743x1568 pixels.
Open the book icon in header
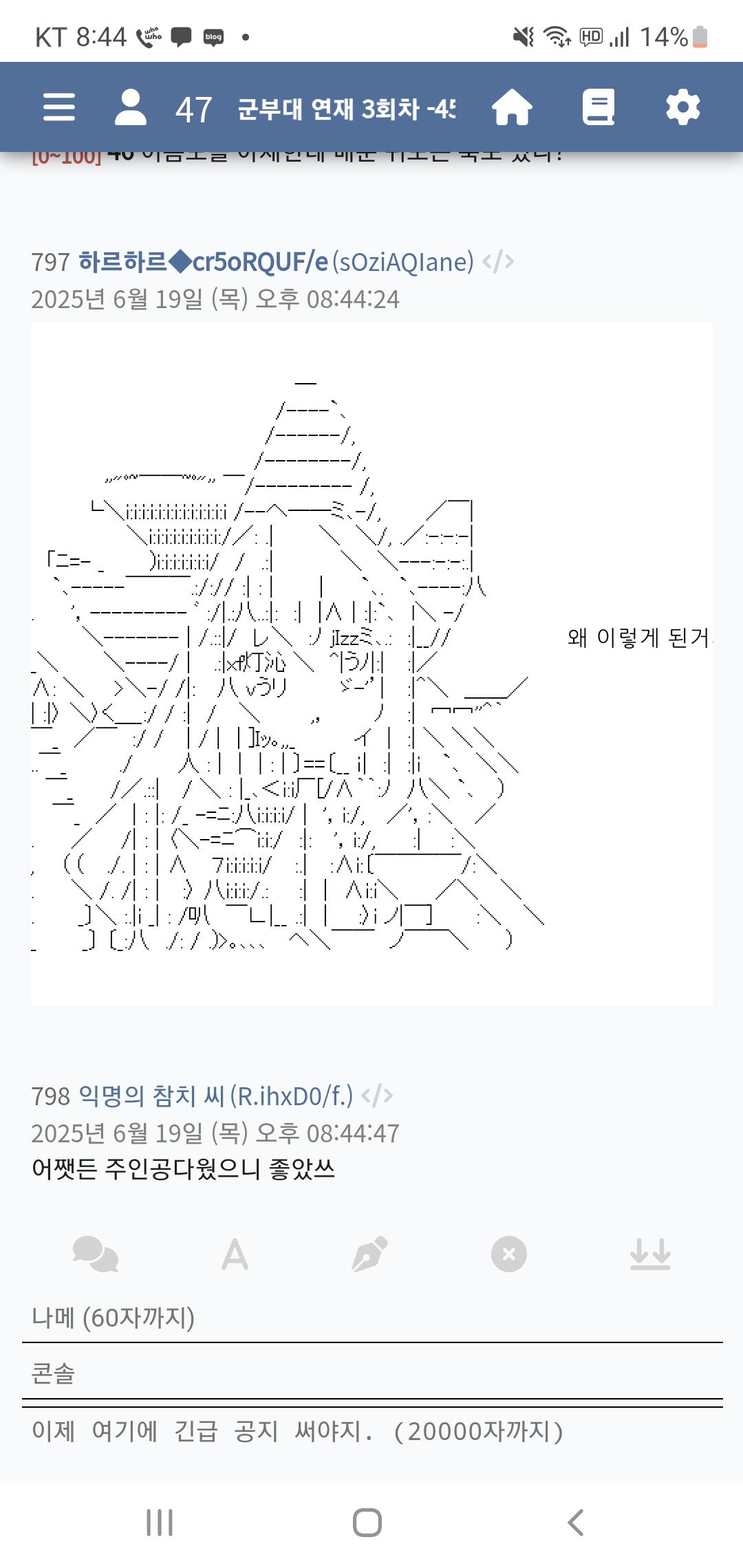(599, 107)
